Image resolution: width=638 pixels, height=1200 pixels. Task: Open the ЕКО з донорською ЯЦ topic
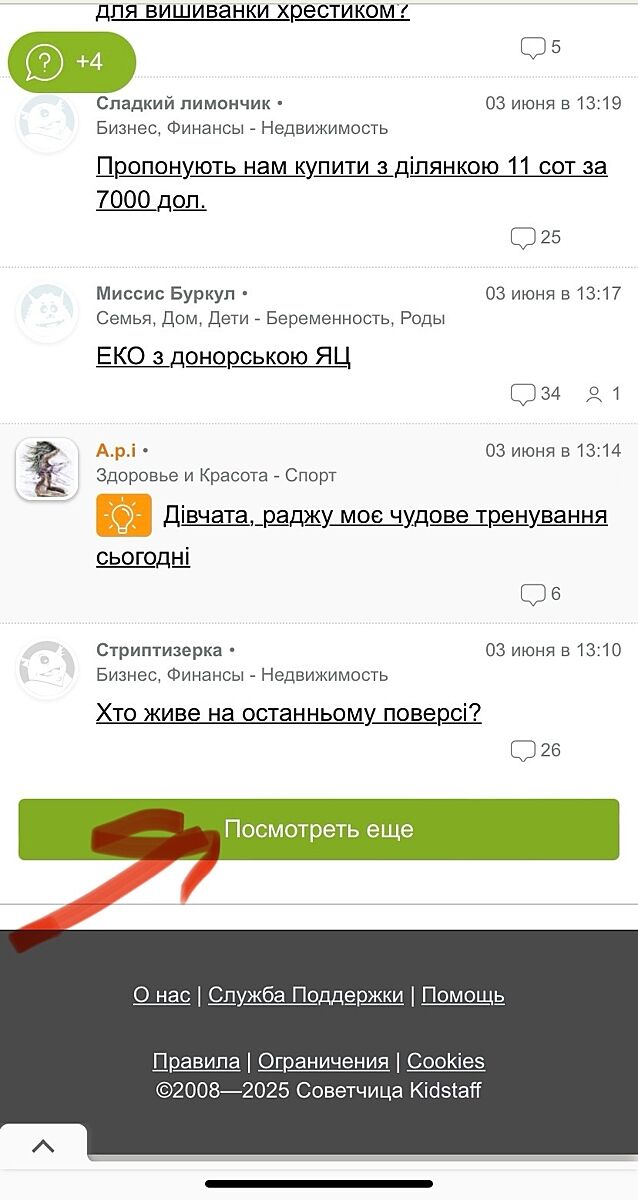[223, 356]
